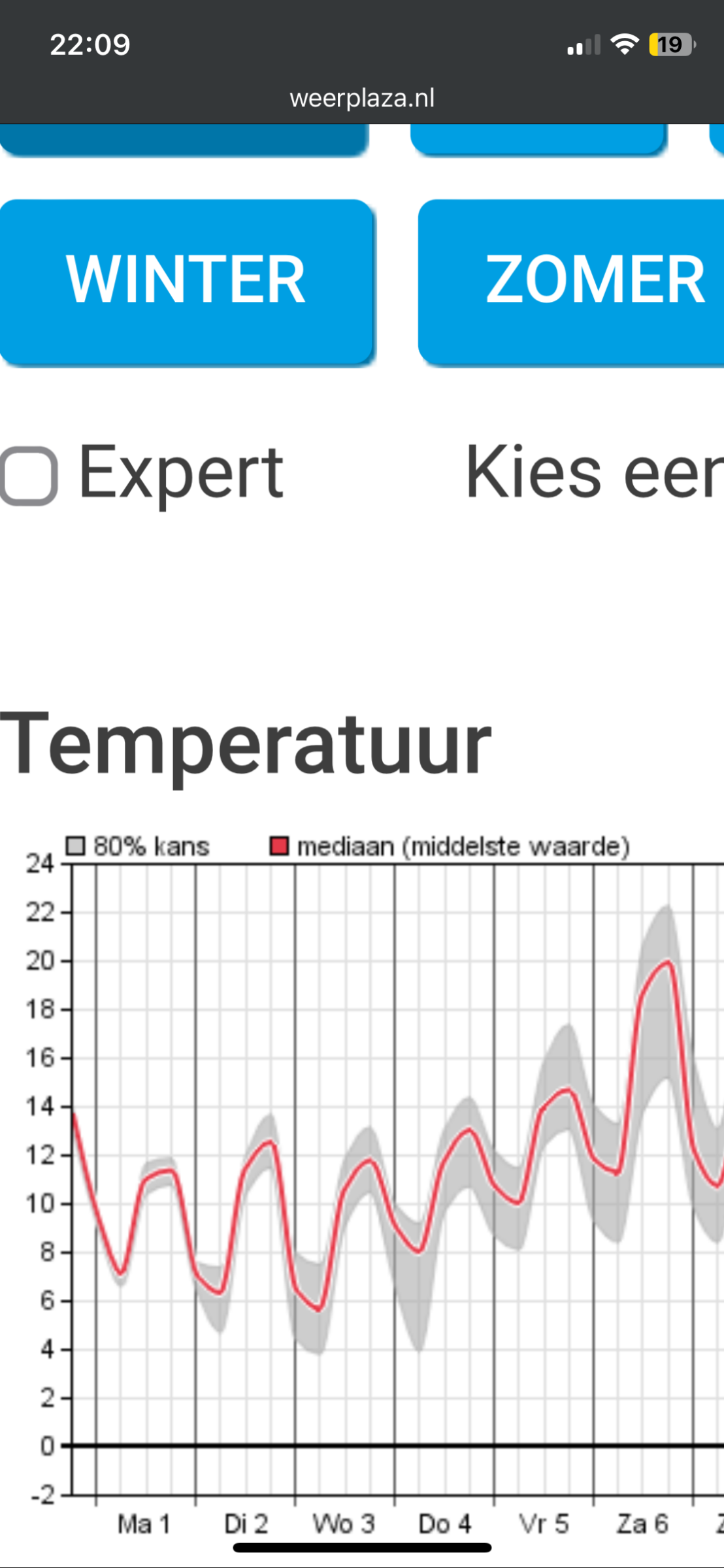
Task: Choose the ZOMER button
Action: tap(571, 282)
